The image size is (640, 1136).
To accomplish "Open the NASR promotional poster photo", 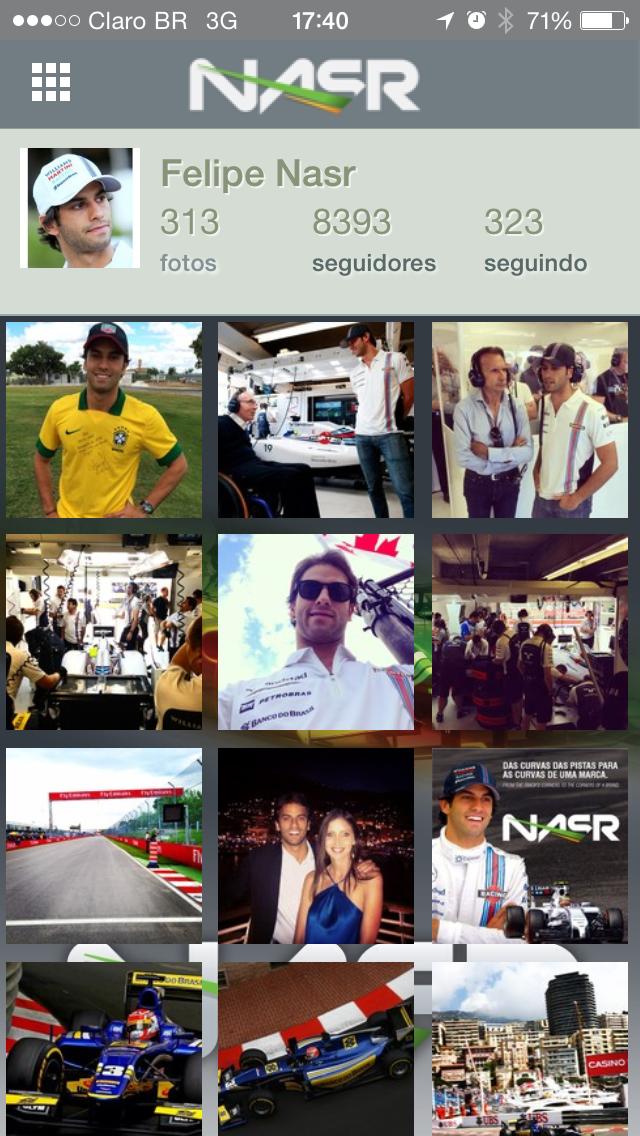I will click(530, 846).
